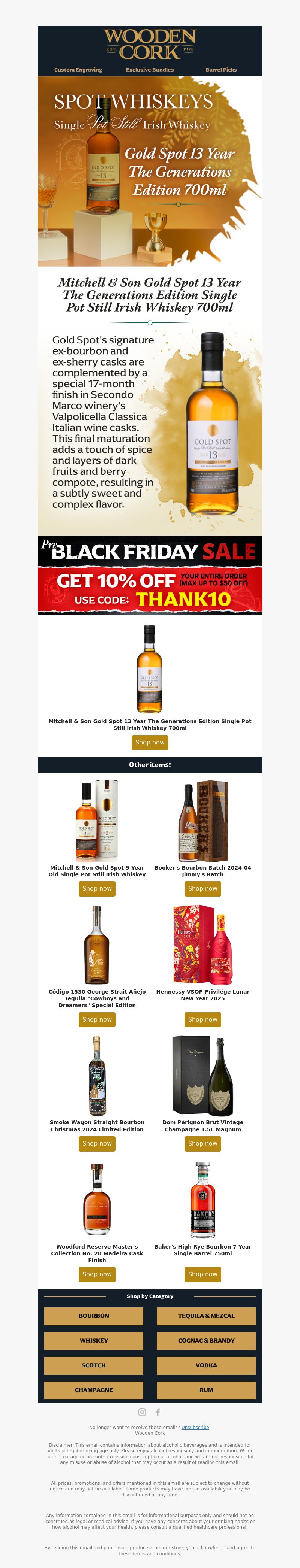Shop now for Código 1530 George Strait Tequila

click(97, 1020)
